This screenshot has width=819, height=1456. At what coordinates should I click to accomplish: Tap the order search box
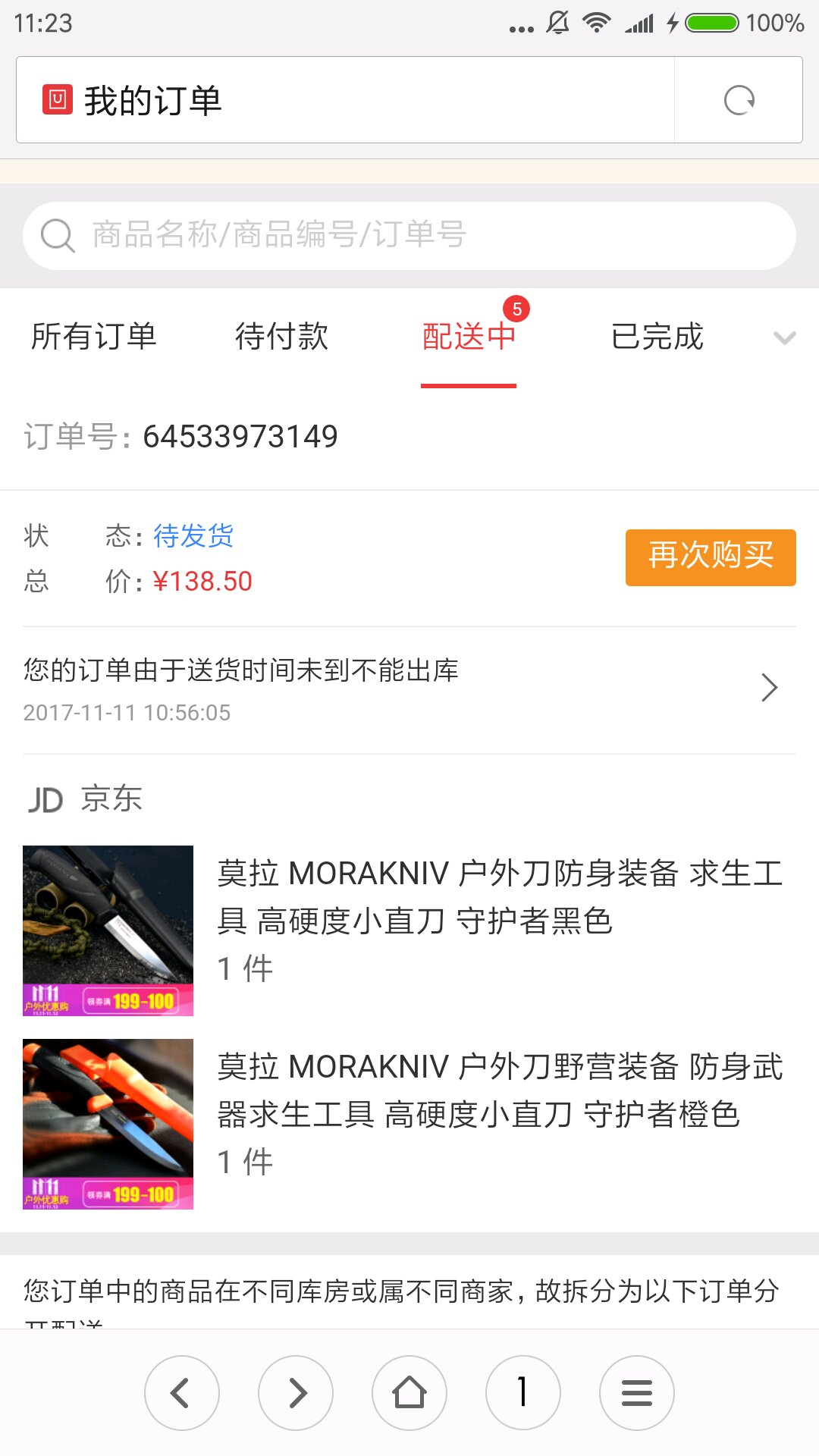409,235
